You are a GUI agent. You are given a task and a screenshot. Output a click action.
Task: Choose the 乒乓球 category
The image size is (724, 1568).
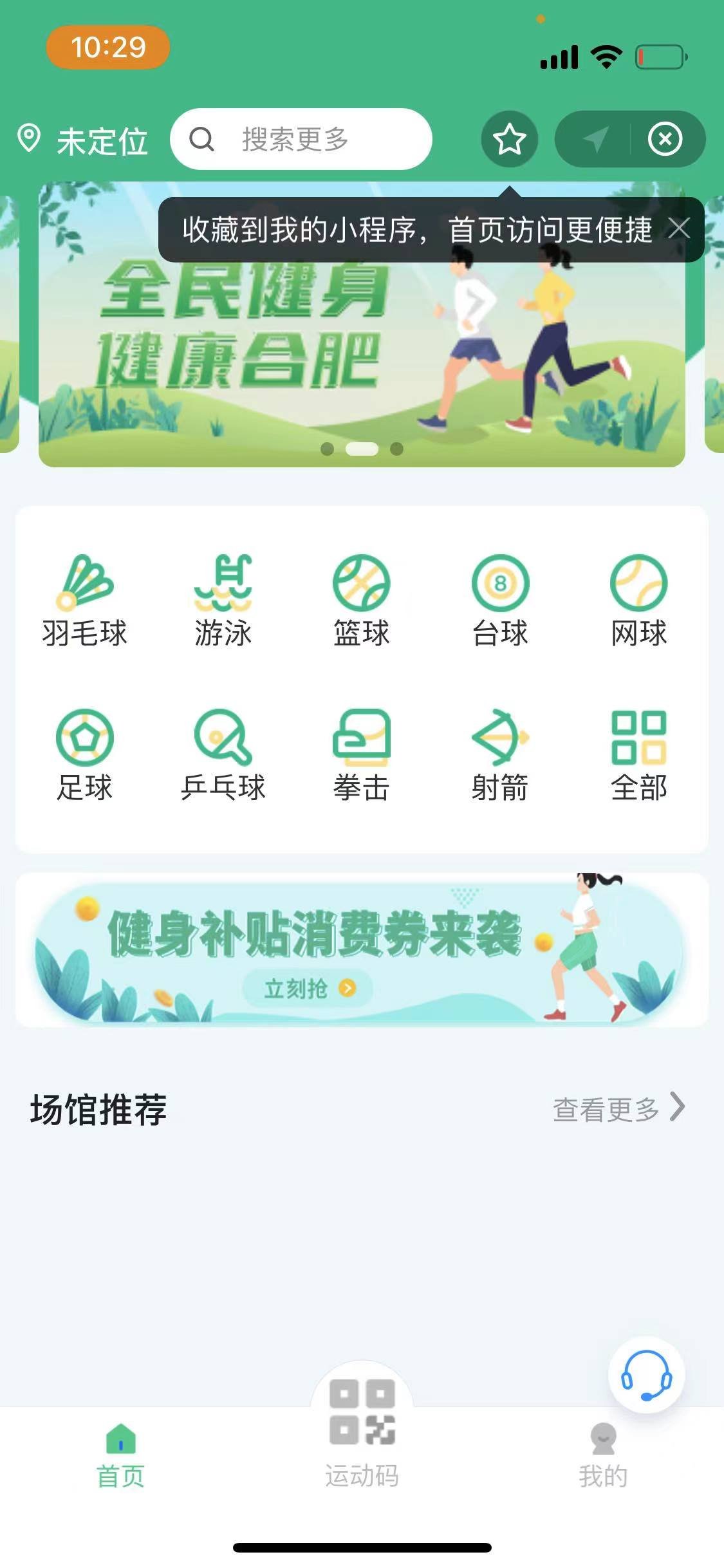point(223,754)
